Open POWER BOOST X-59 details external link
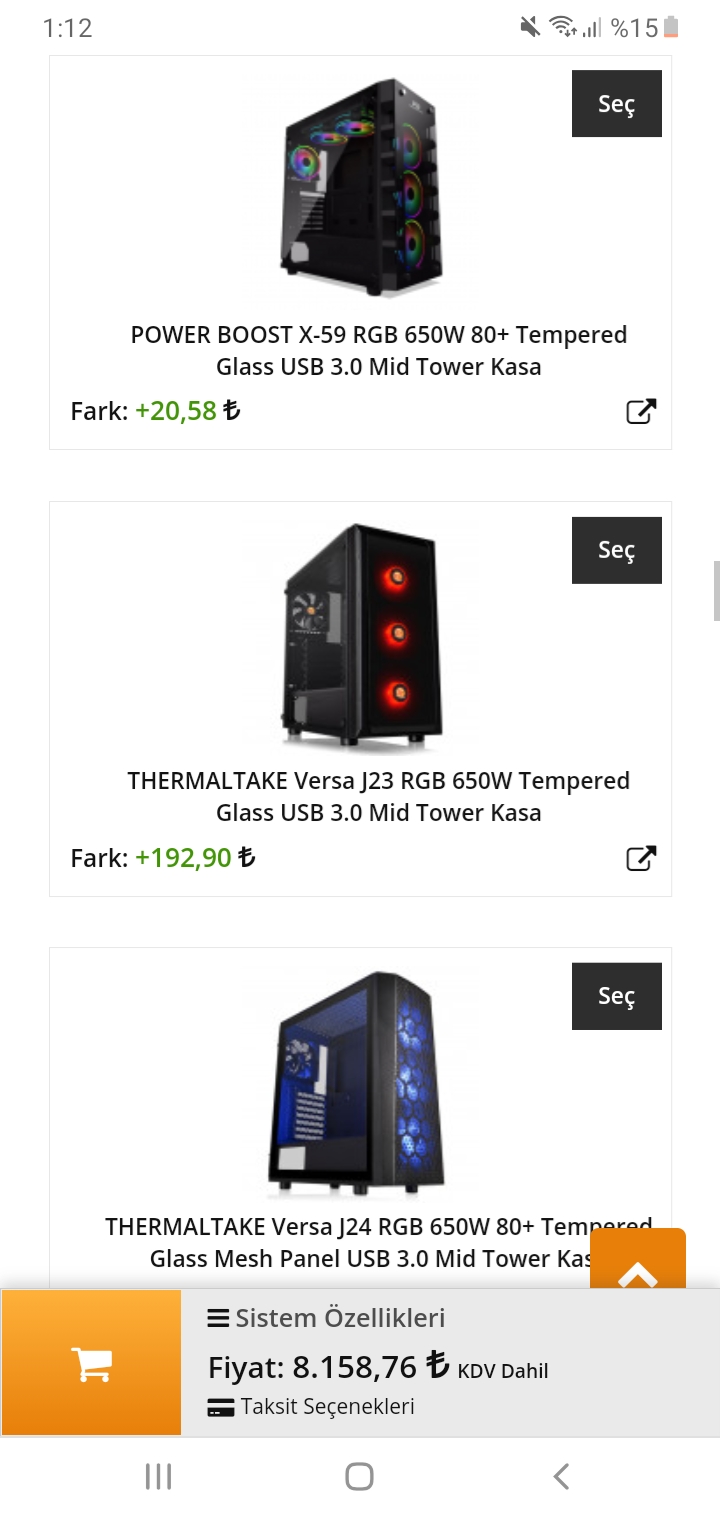This screenshot has width=720, height=1520. tap(641, 411)
